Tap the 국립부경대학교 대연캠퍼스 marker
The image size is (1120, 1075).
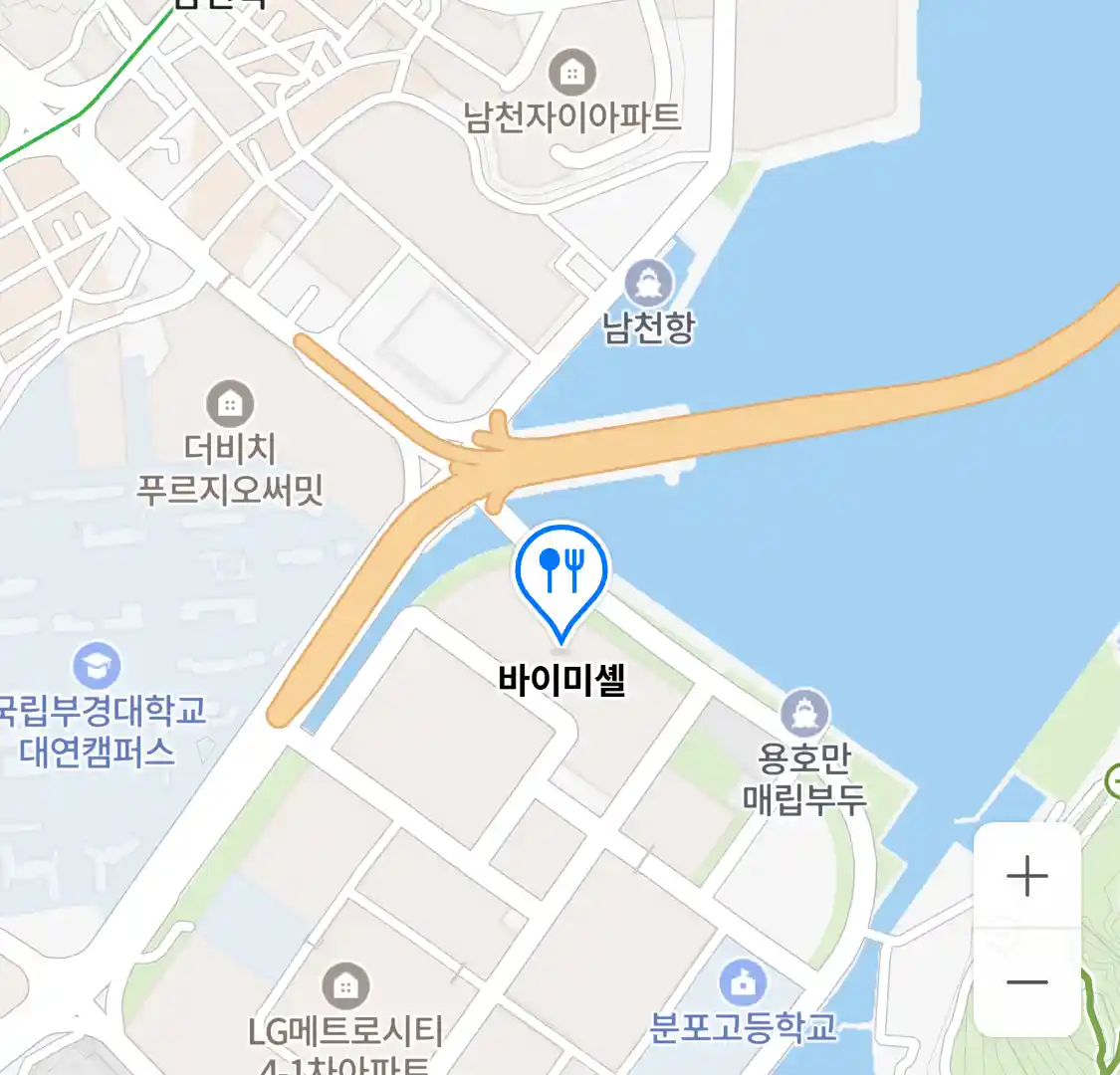pyautogui.click(x=97, y=666)
